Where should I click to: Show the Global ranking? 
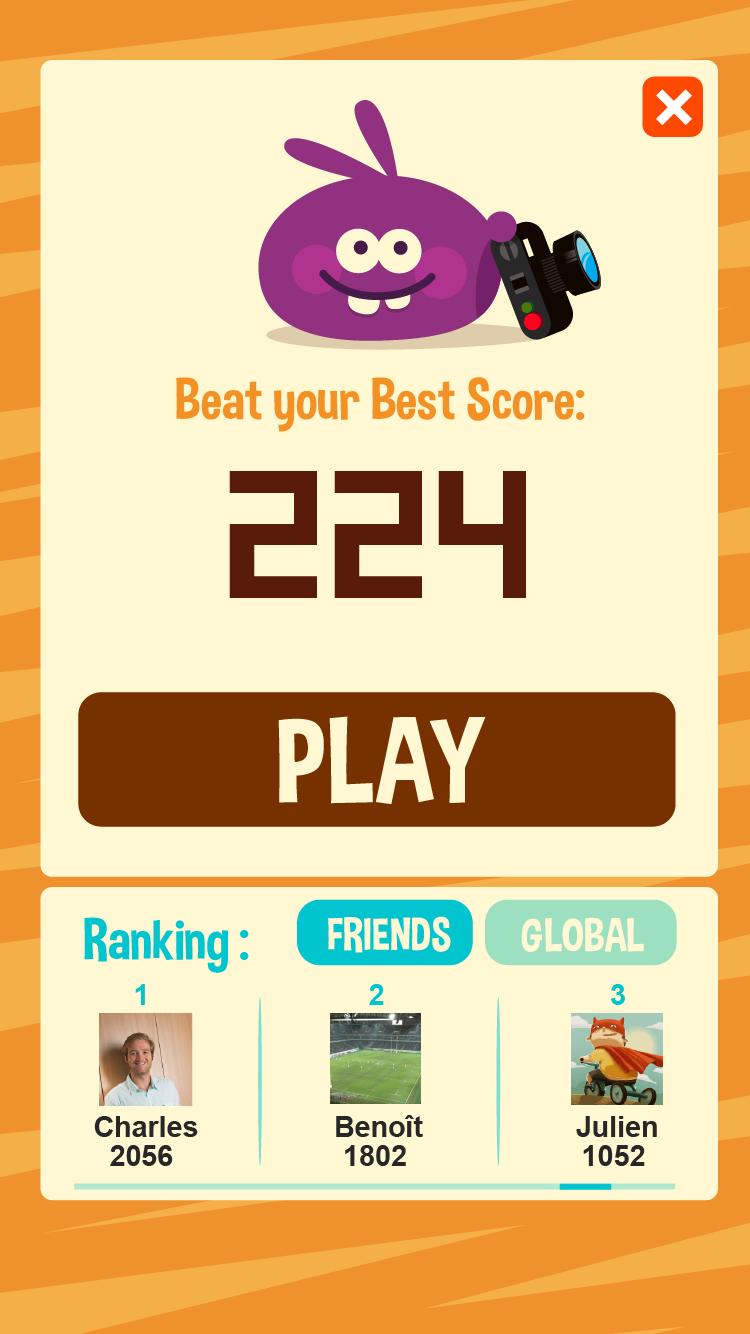pyautogui.click(x=581, y=933)
